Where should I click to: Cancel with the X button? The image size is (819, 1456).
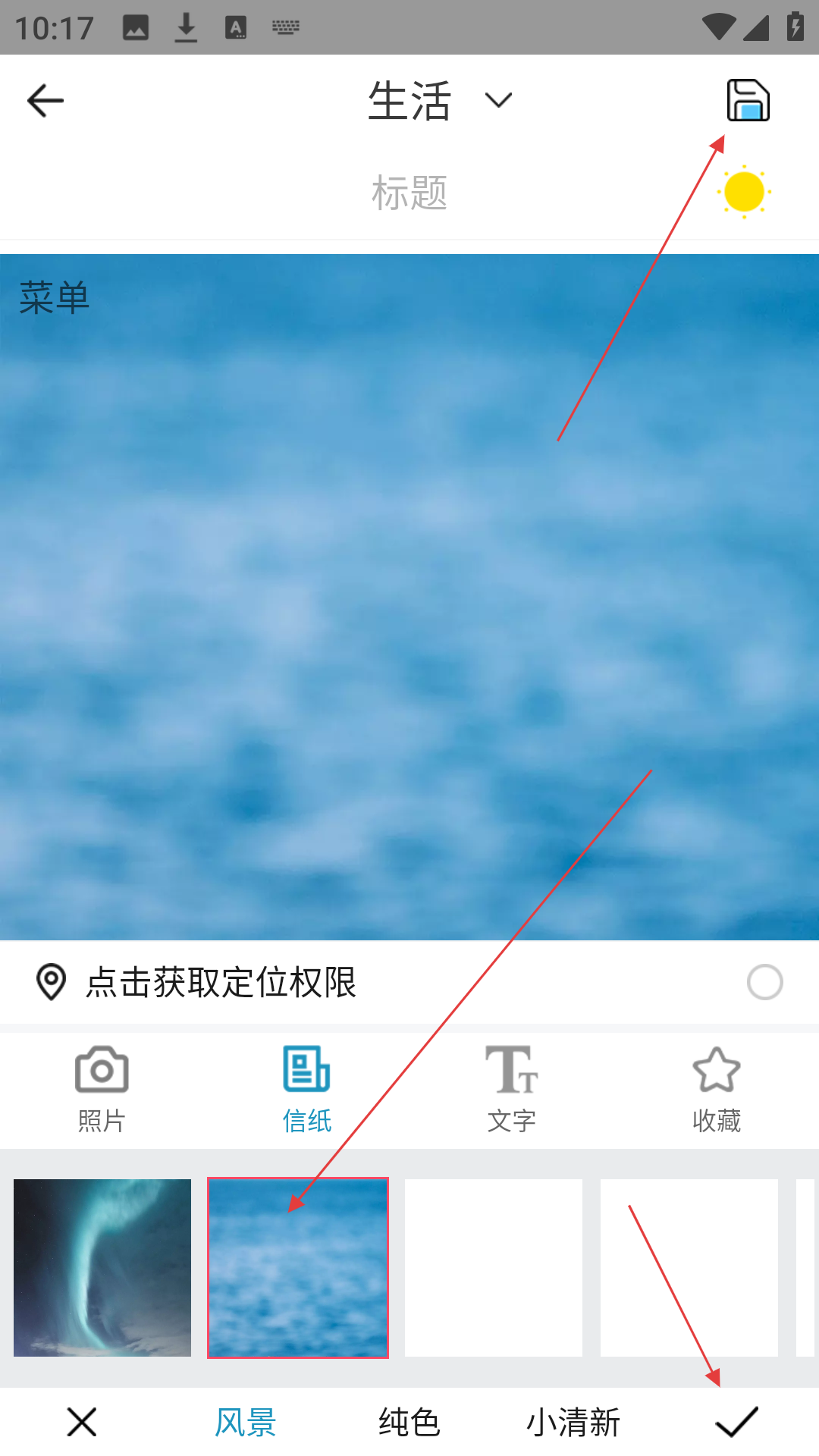(x=82, y=1422)
